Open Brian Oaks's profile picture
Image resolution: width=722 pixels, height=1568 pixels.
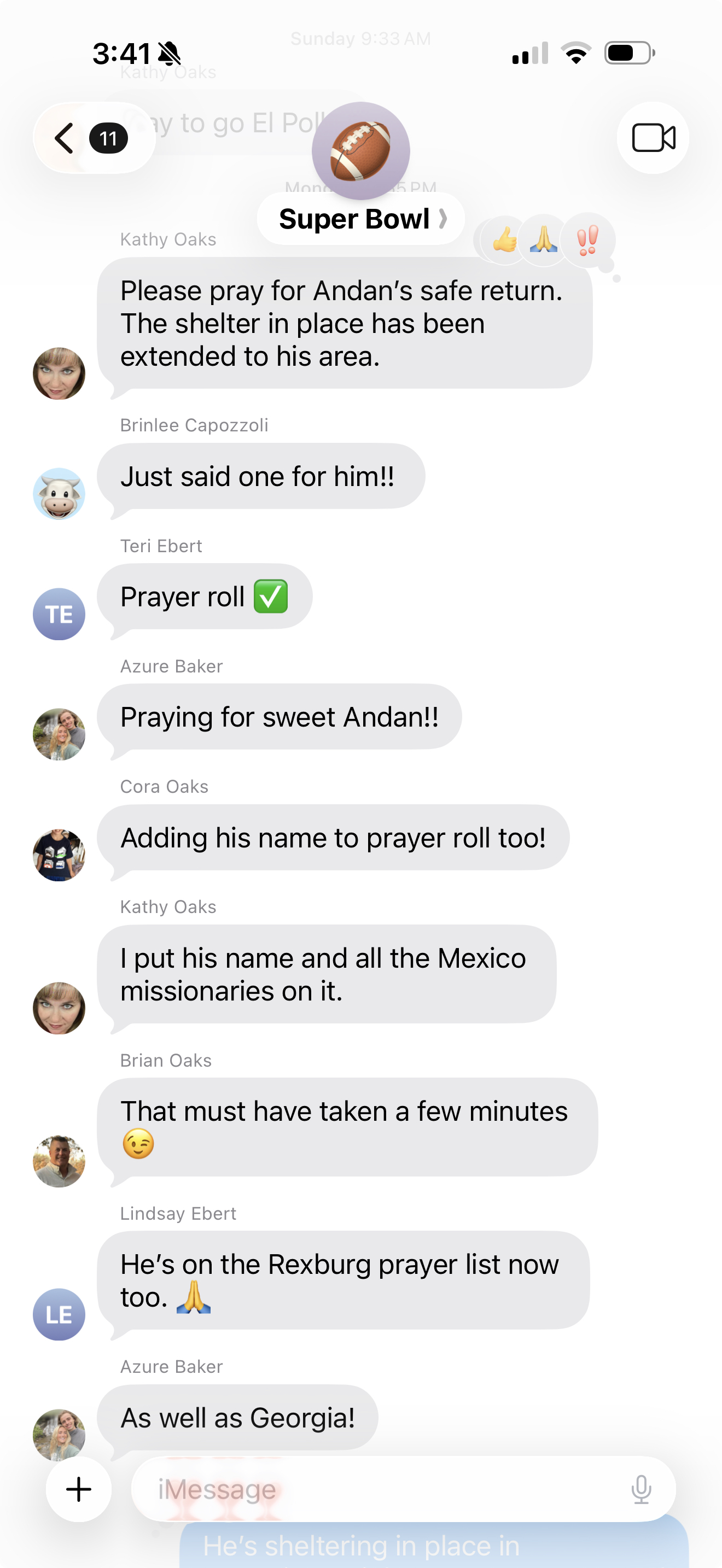point(59,1161)
